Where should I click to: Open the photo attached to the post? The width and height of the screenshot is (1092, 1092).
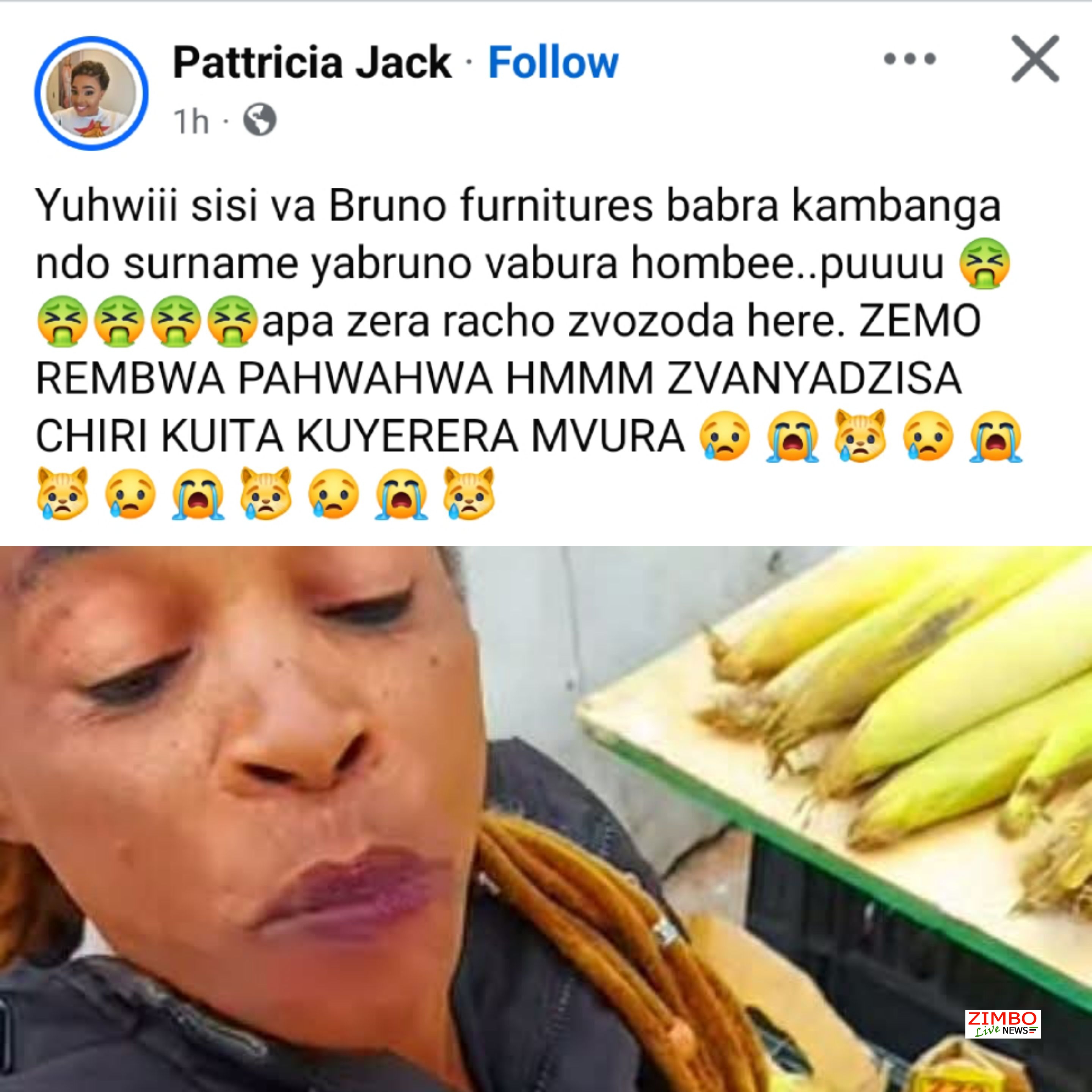pyautogui.click(x=546, y=819)
